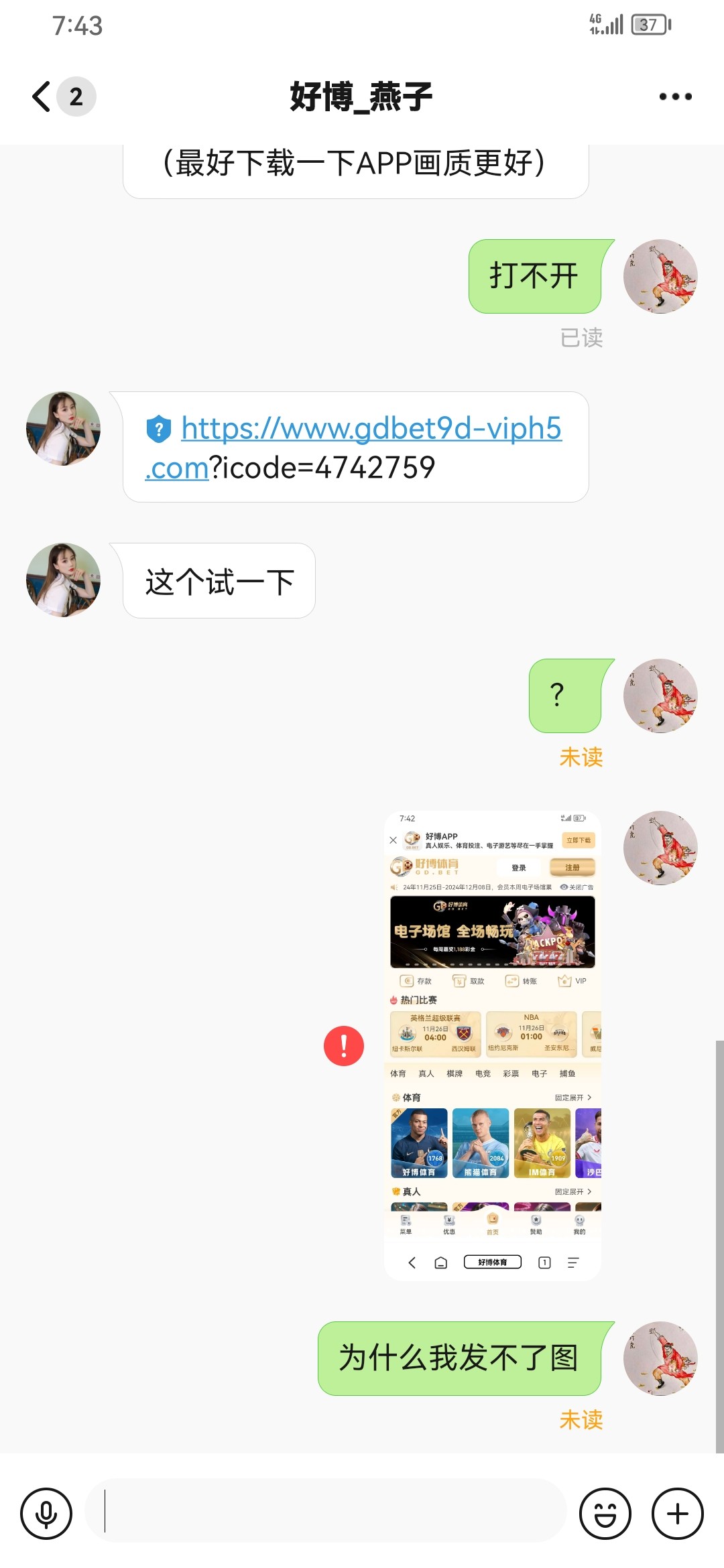This screenshot has height=1568, width=724.
Task: Open the sent screenshot image
Action: click(x=493, y=1045)
